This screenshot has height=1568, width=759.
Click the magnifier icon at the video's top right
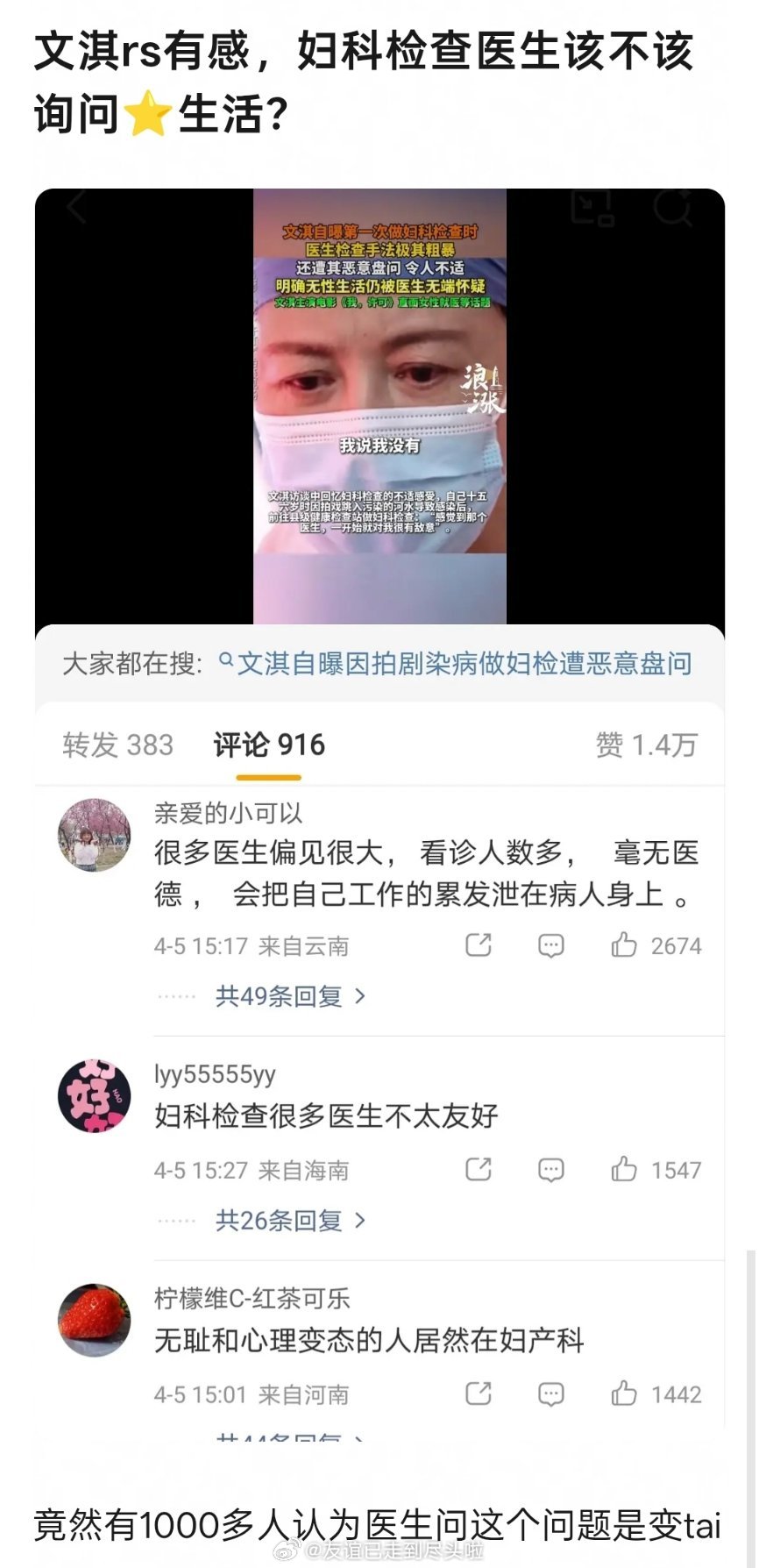point(670,208)
